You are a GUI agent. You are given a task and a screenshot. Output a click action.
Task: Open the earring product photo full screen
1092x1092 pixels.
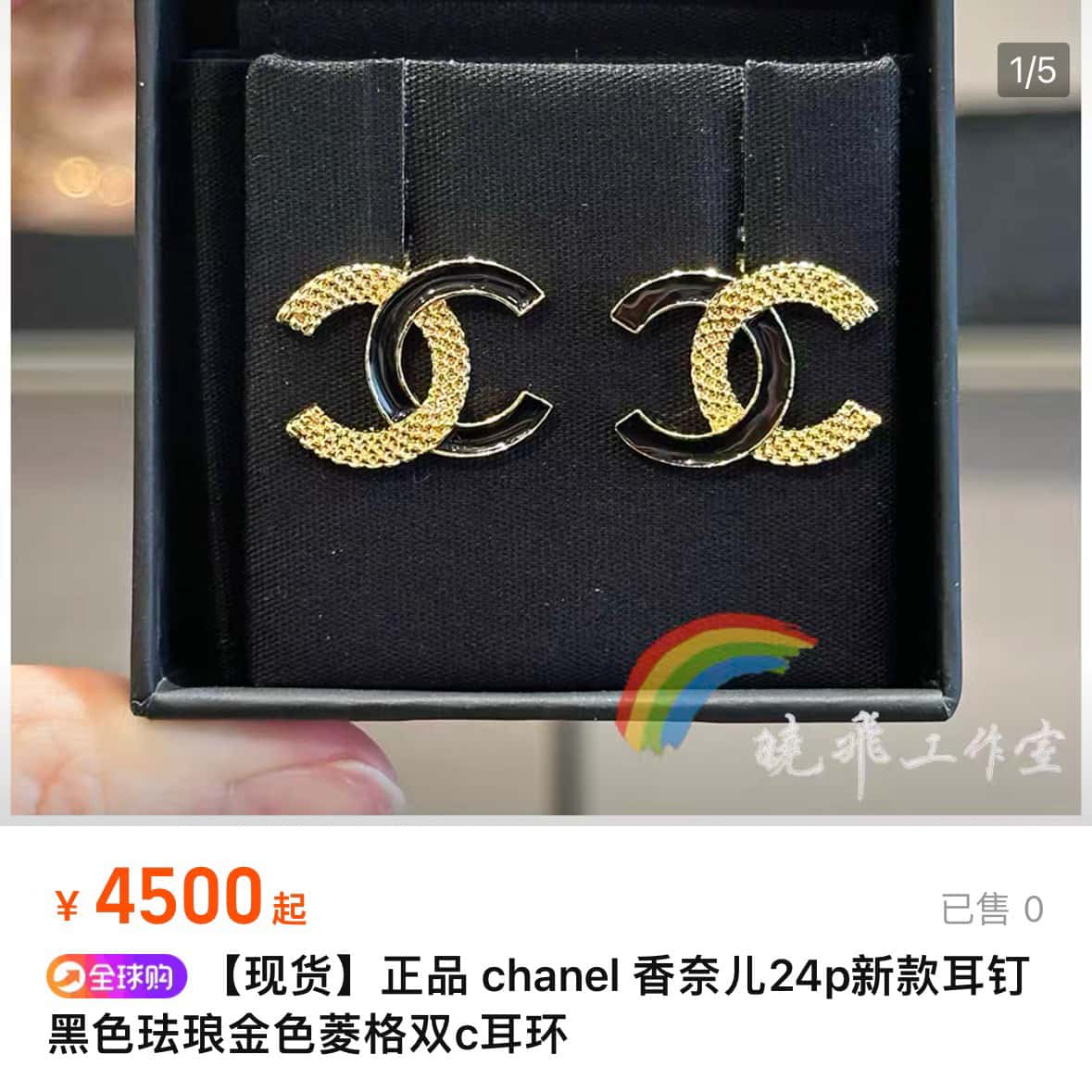546,408
